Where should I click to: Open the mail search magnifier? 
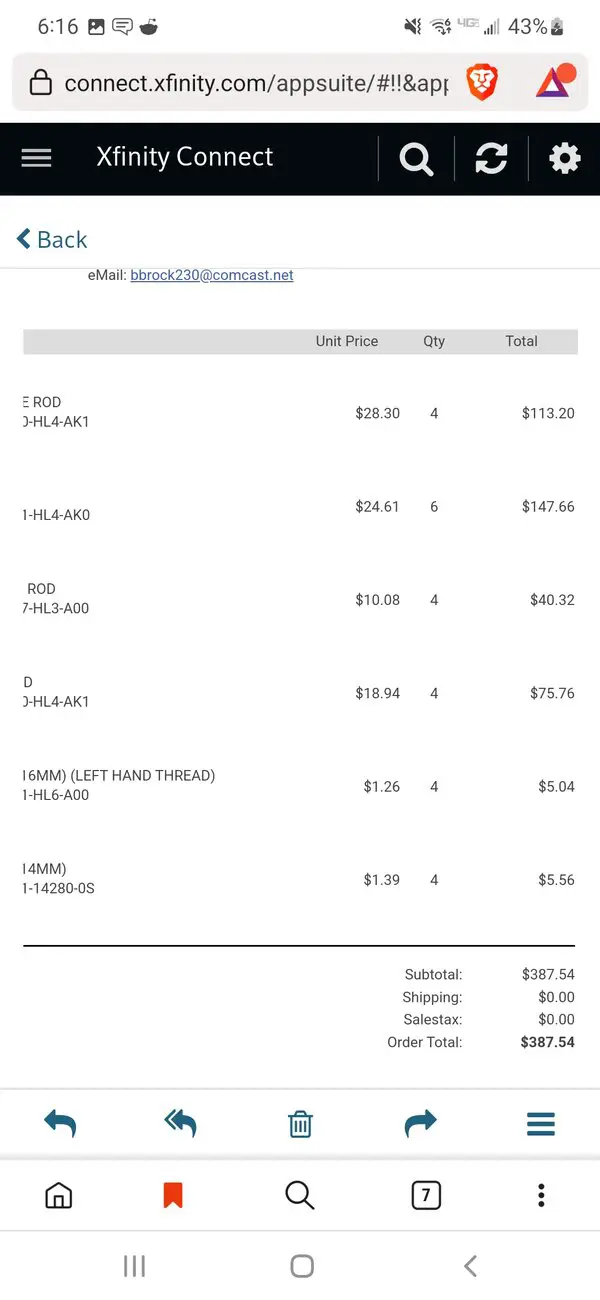coord(416,158)
